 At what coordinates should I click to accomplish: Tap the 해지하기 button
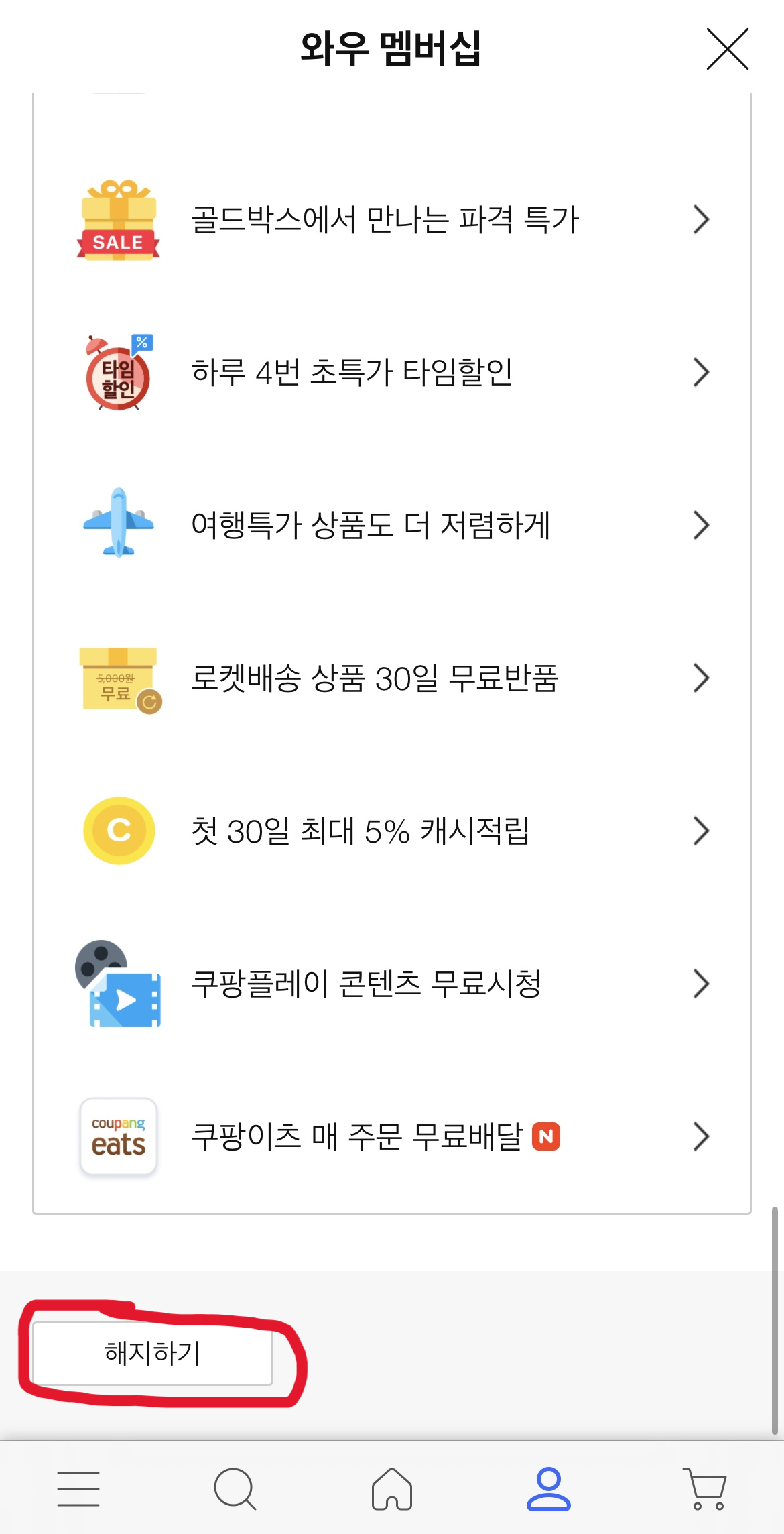[153, 1353]
